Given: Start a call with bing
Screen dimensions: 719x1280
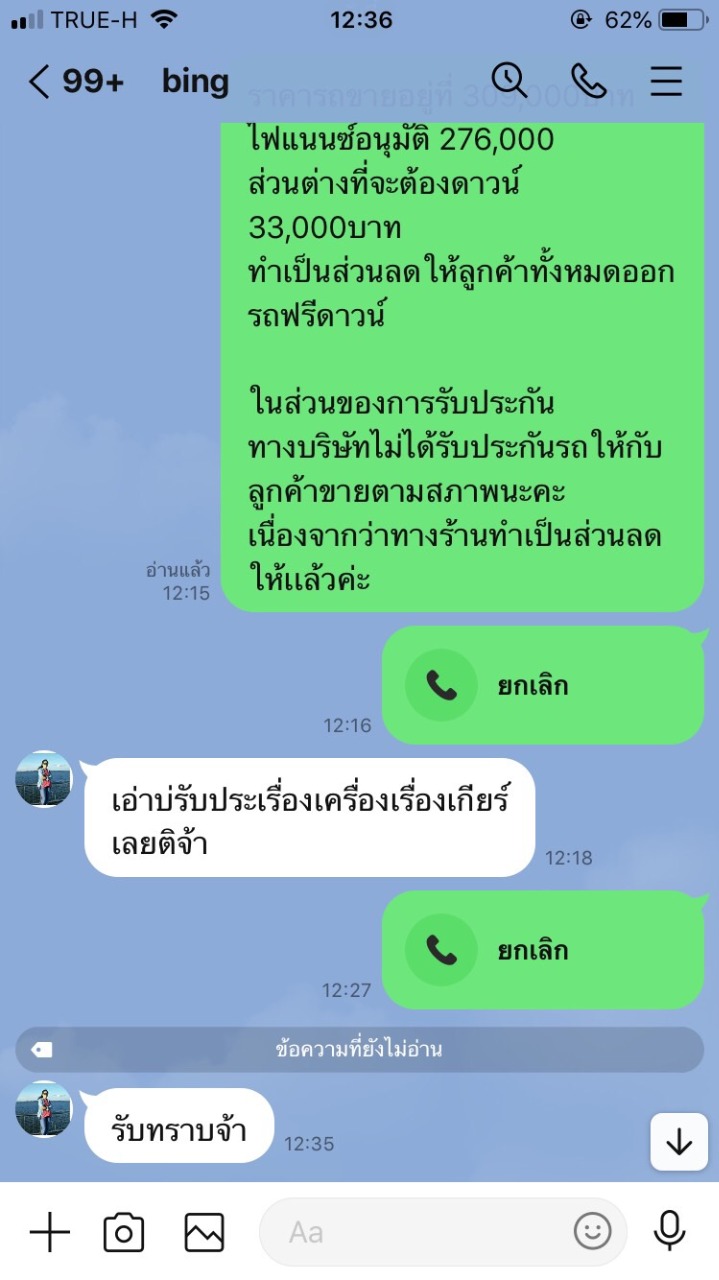Looking at the screenshot, I should click(x=589, y=81).
